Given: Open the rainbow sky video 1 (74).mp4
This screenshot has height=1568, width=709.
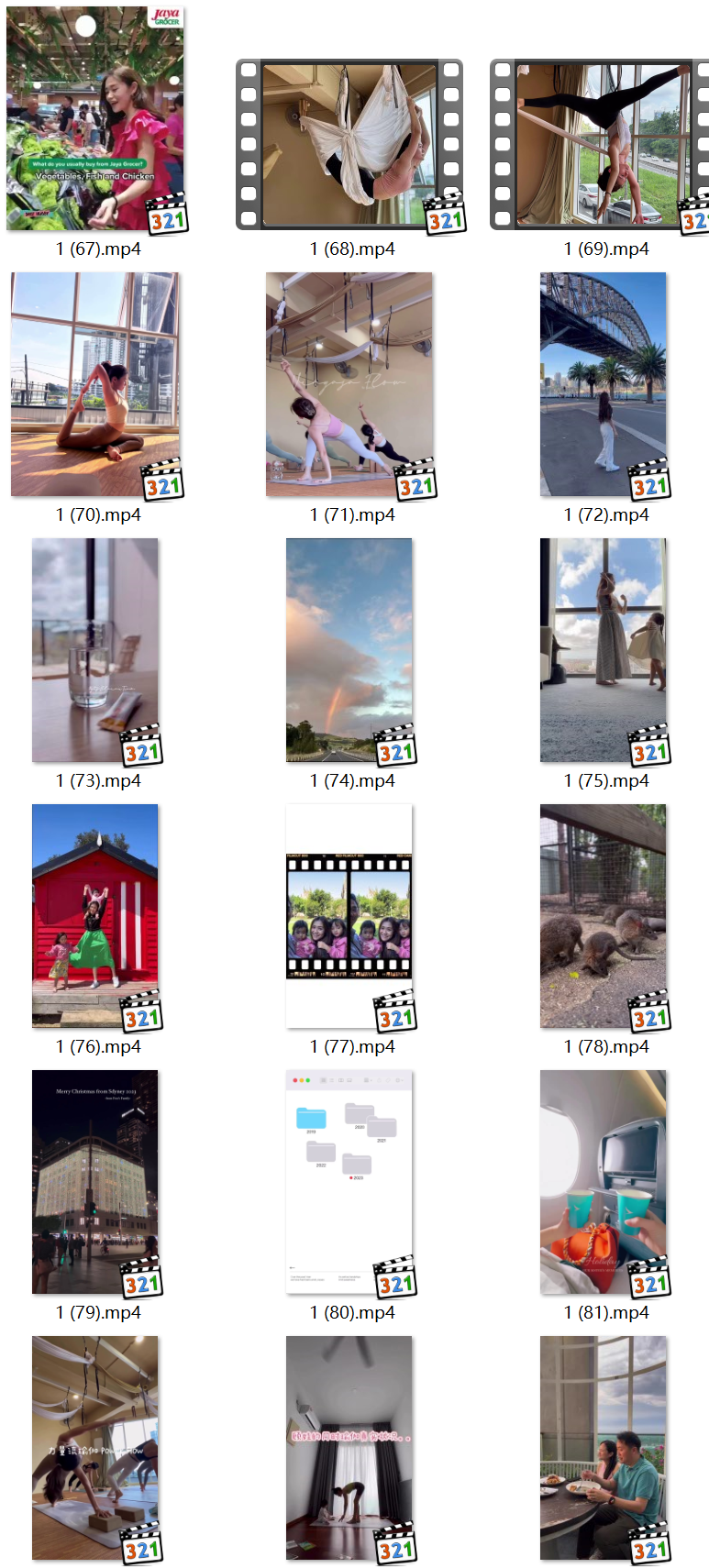Looking at the screenshot, I should point(349,650).
